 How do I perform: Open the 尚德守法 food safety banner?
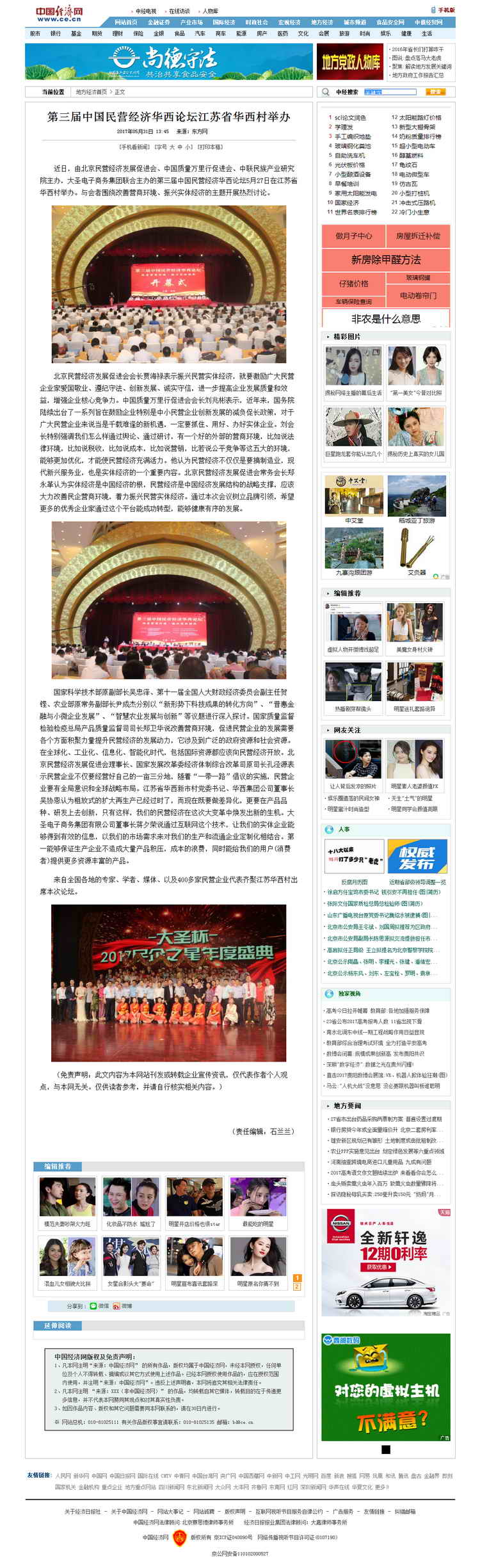[169, 61]
